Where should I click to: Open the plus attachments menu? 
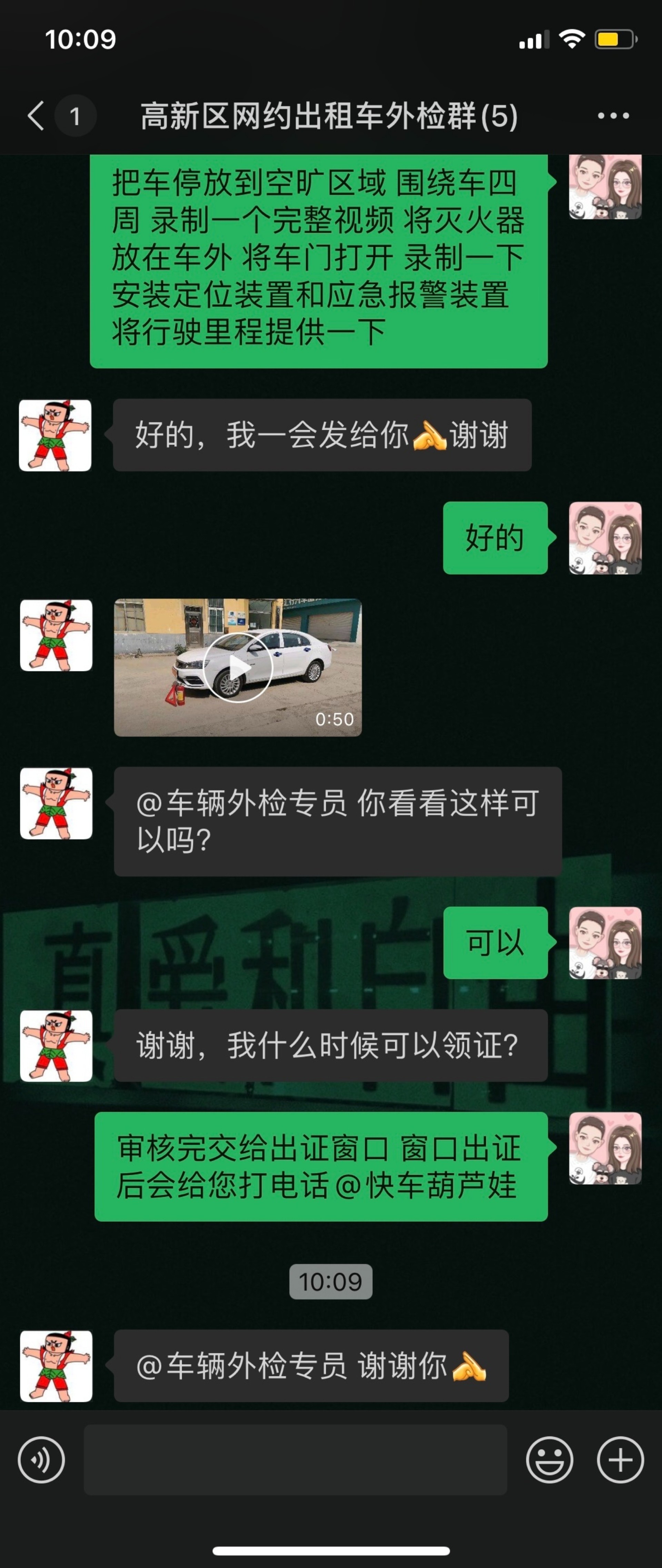click(620, 1460)
